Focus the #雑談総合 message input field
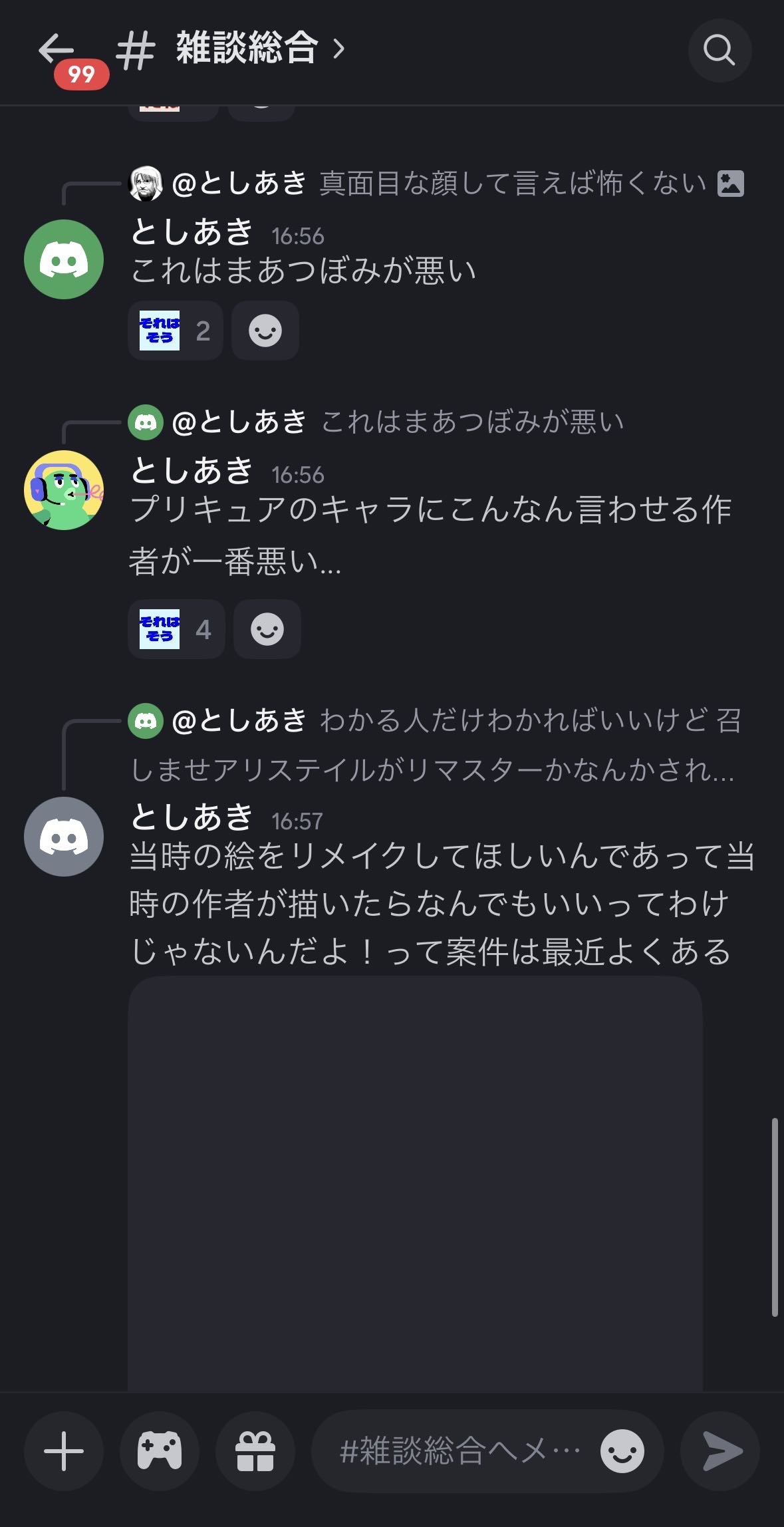Screen dimensions: 784x1527 [459, 1451]
